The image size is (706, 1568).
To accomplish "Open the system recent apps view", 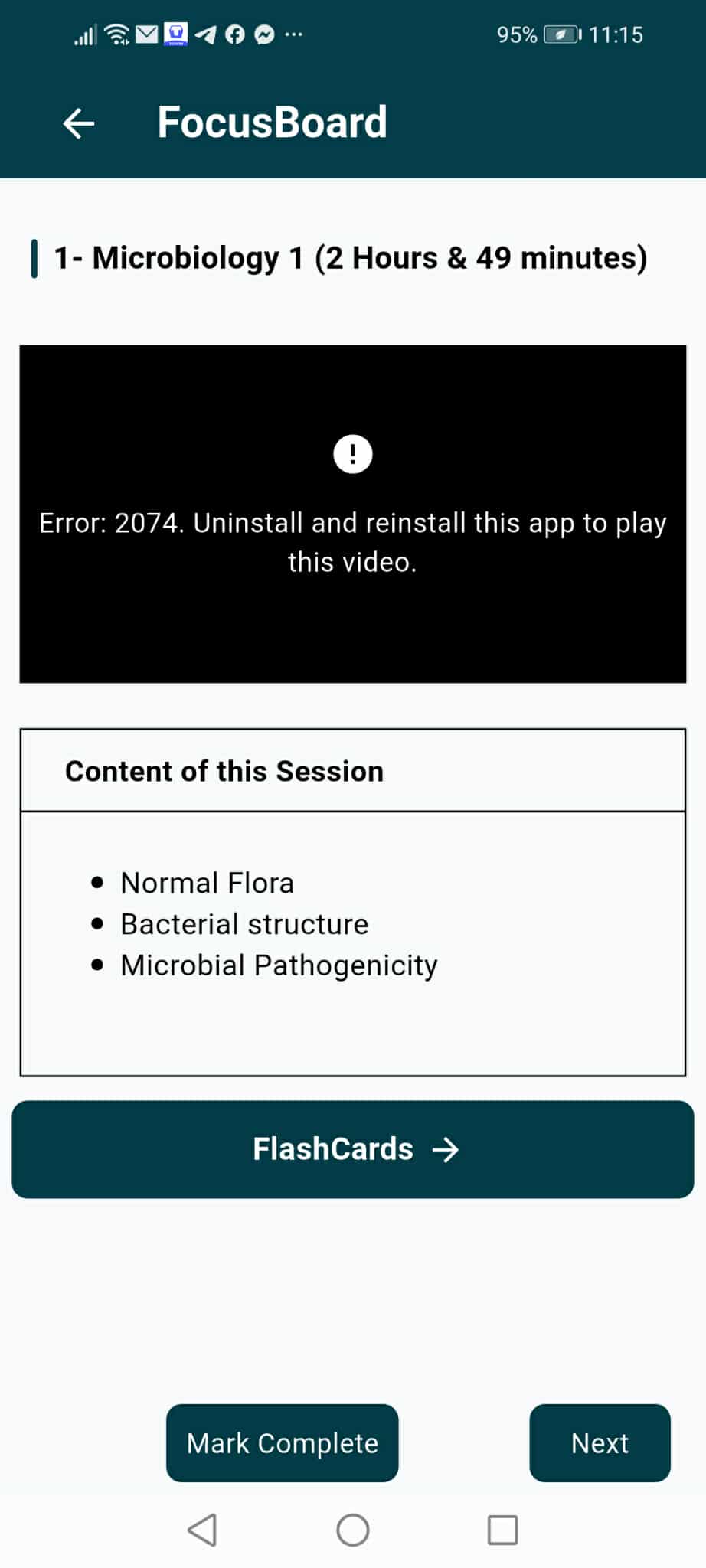I will coord(502,1530).
